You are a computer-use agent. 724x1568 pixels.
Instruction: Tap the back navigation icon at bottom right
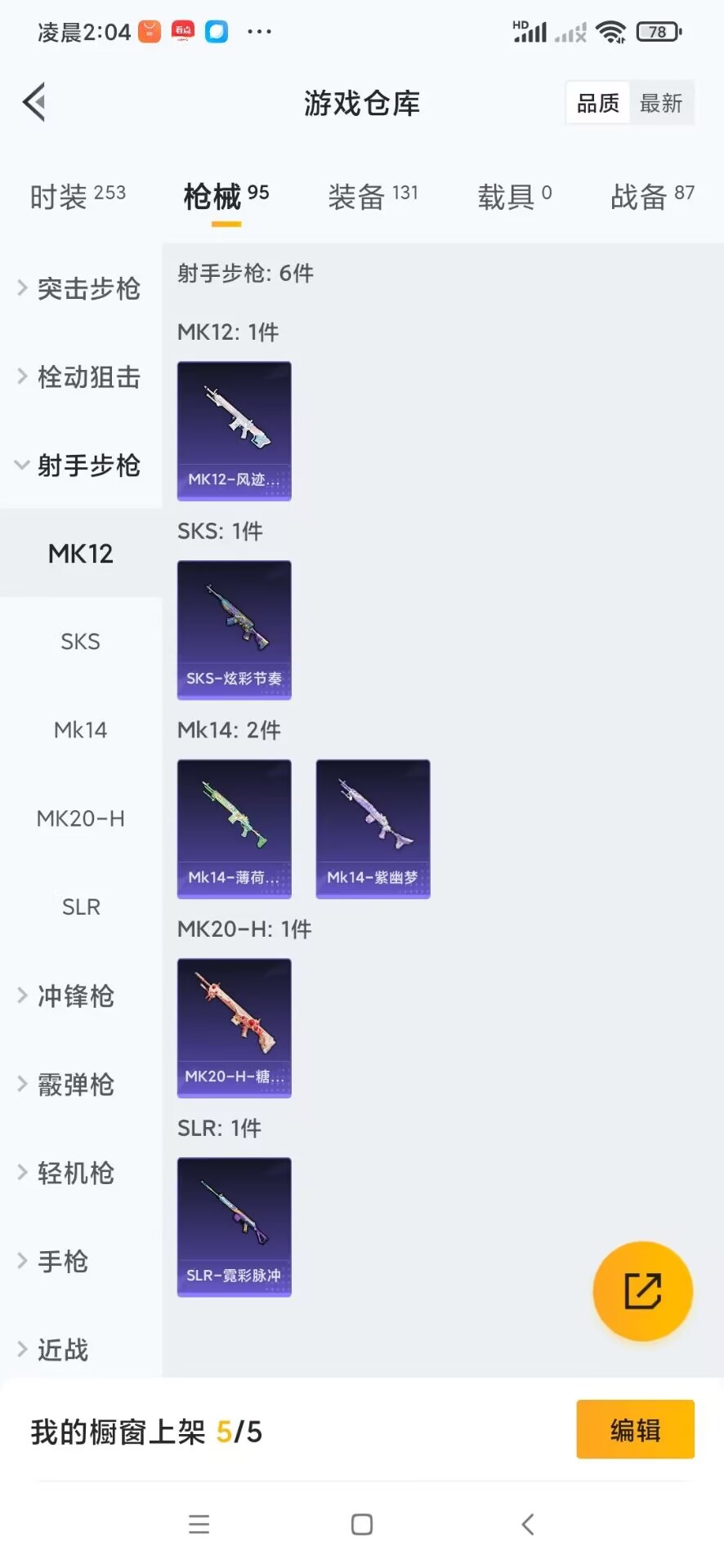(525, 1523)
